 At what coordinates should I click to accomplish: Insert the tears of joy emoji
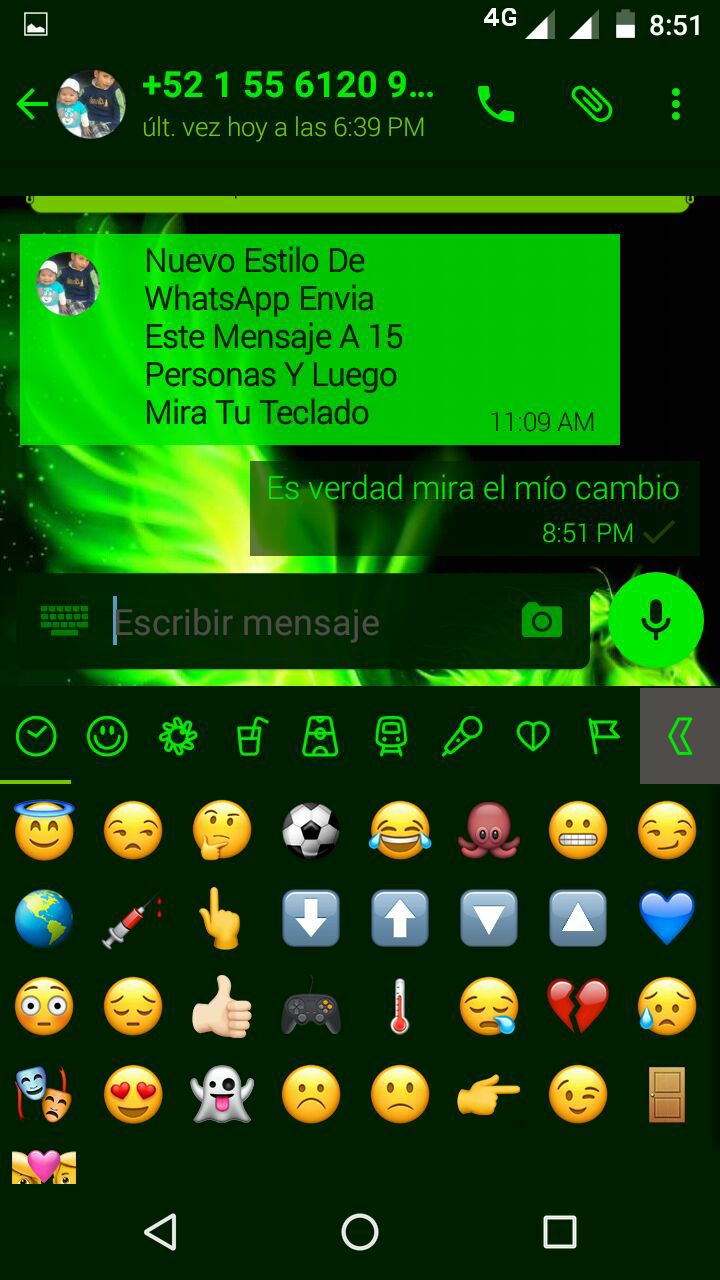pyautogui.click(x=400, y=830)
